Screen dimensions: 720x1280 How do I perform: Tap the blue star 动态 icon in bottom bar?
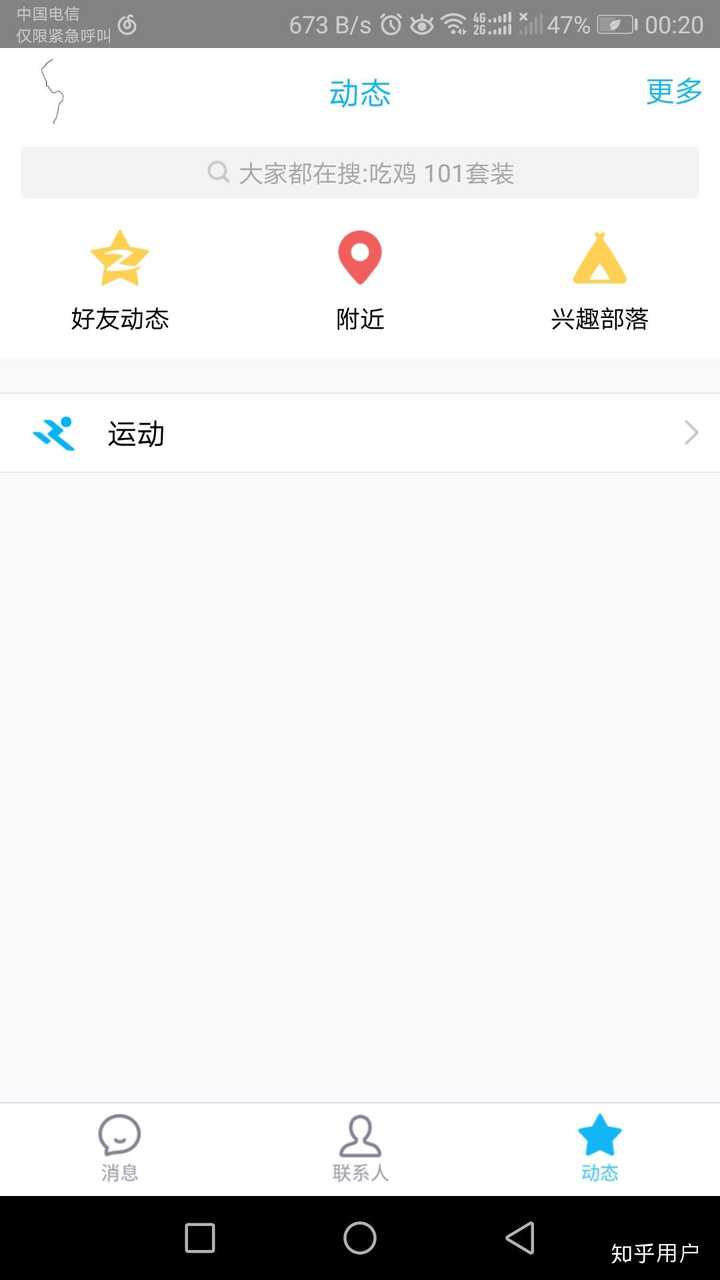tap(599, 1133)
